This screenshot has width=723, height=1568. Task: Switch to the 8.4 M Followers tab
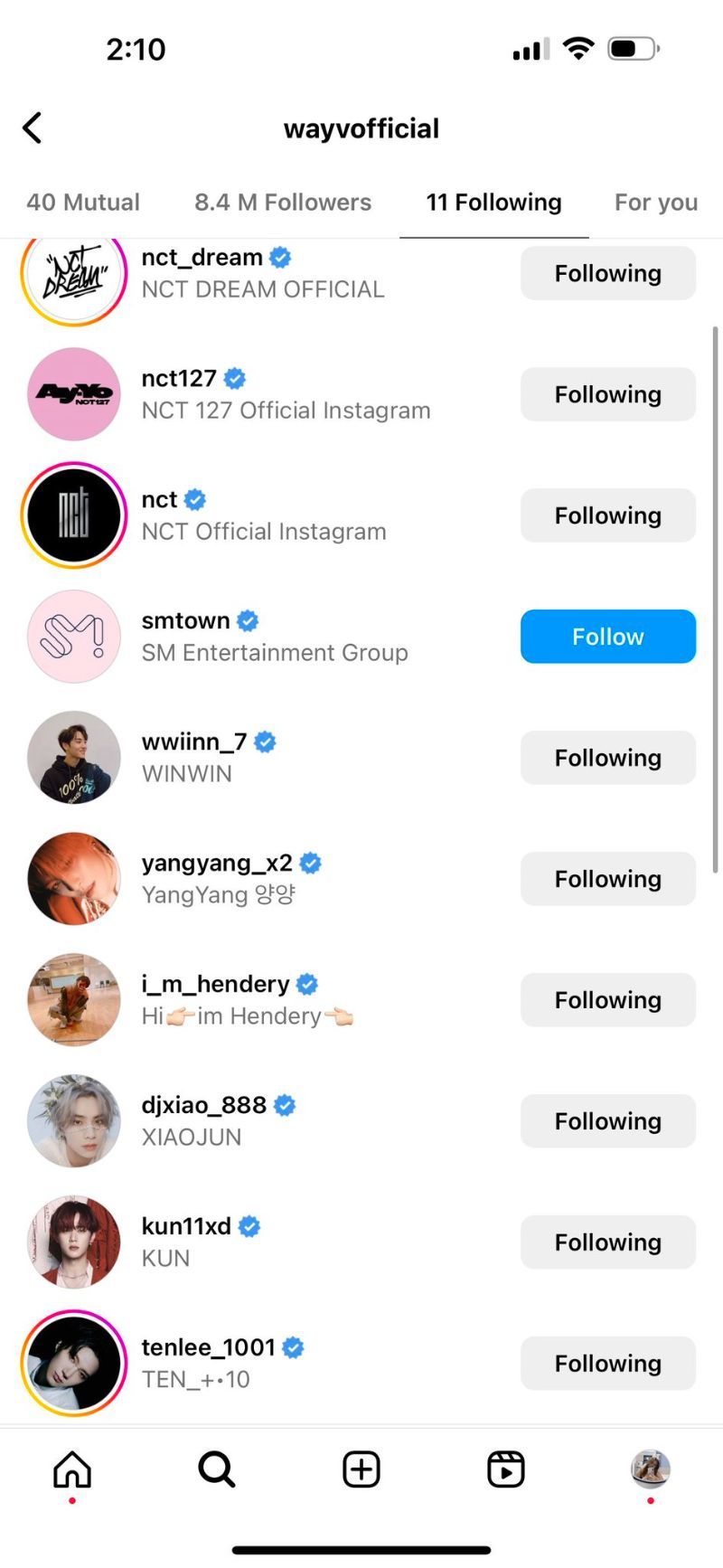[283, 203]
